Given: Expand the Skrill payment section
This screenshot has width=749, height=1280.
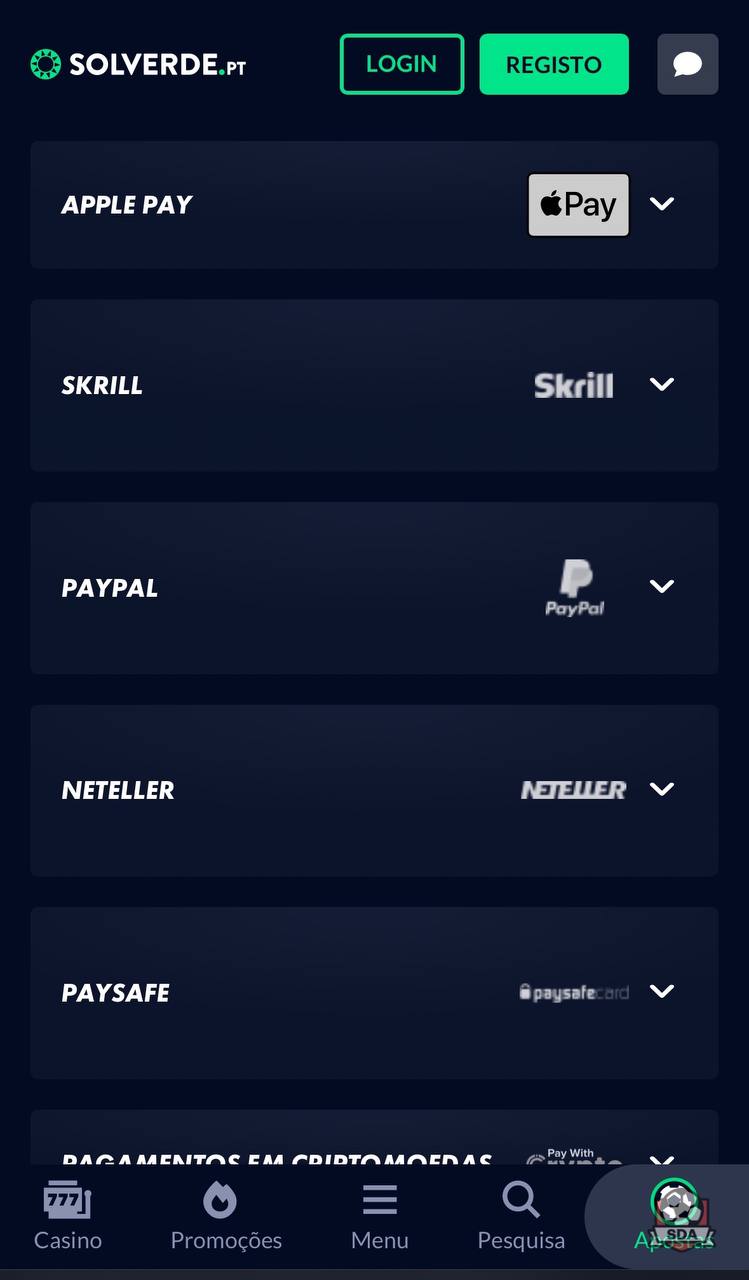Looking at the screenshot, I should (x=661, y=385).
